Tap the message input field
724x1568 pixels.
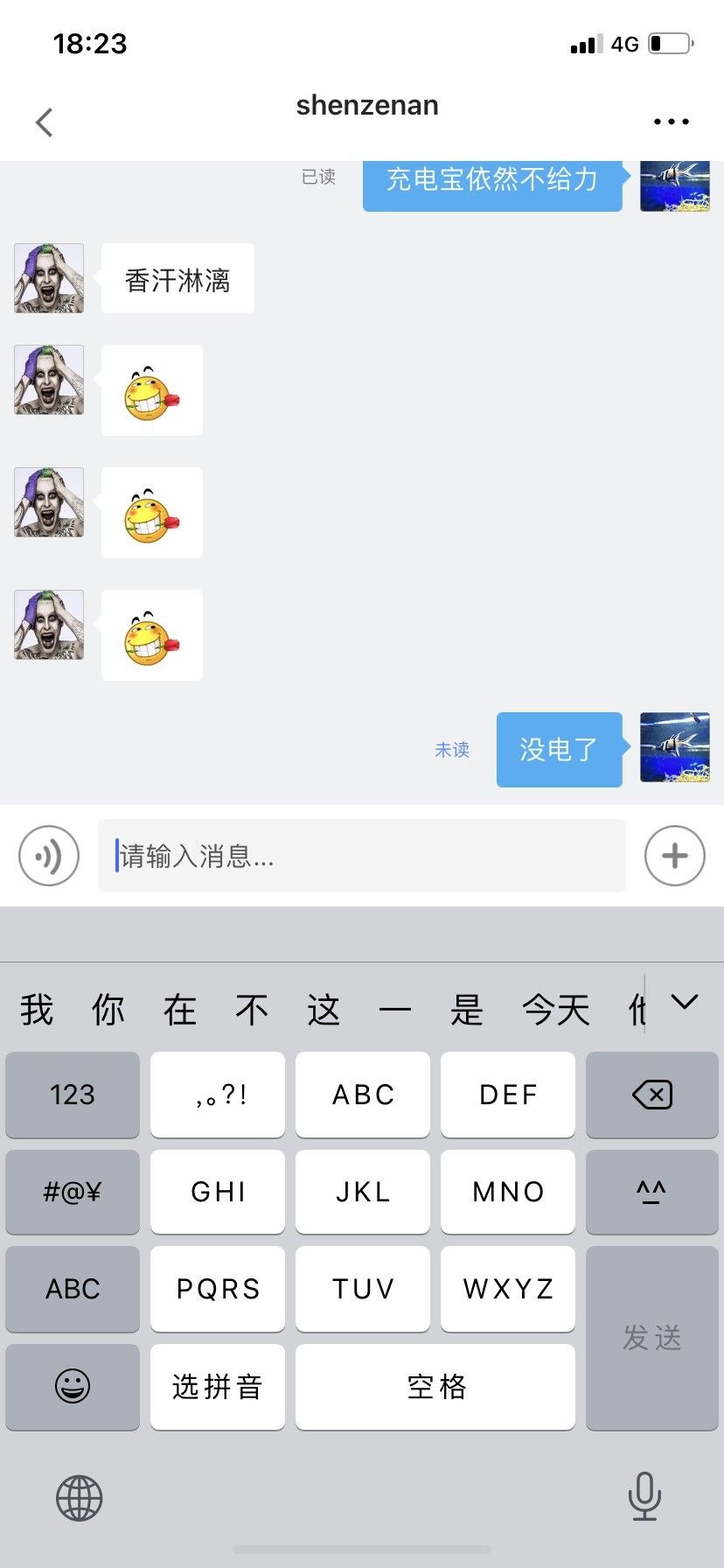361,856
